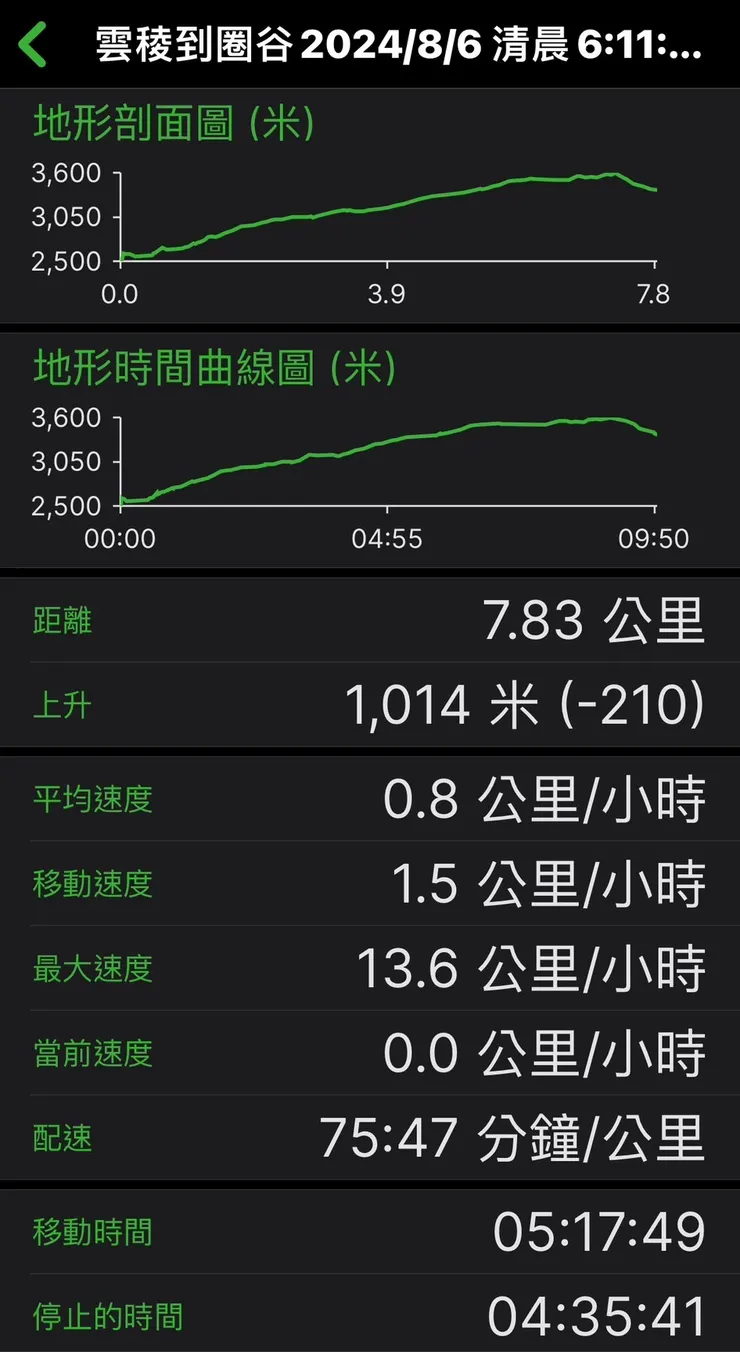Select the 當前速度 current speed row
The image size is (740, 1352).
[x=370, y=1053]
